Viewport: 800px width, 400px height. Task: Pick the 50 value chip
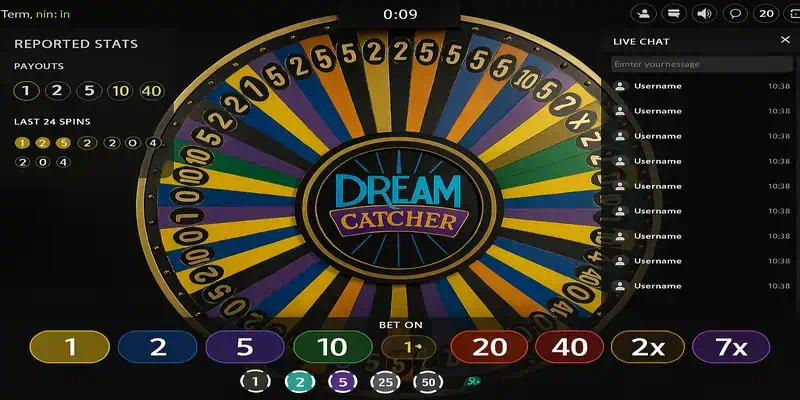(x=429, y=381)
